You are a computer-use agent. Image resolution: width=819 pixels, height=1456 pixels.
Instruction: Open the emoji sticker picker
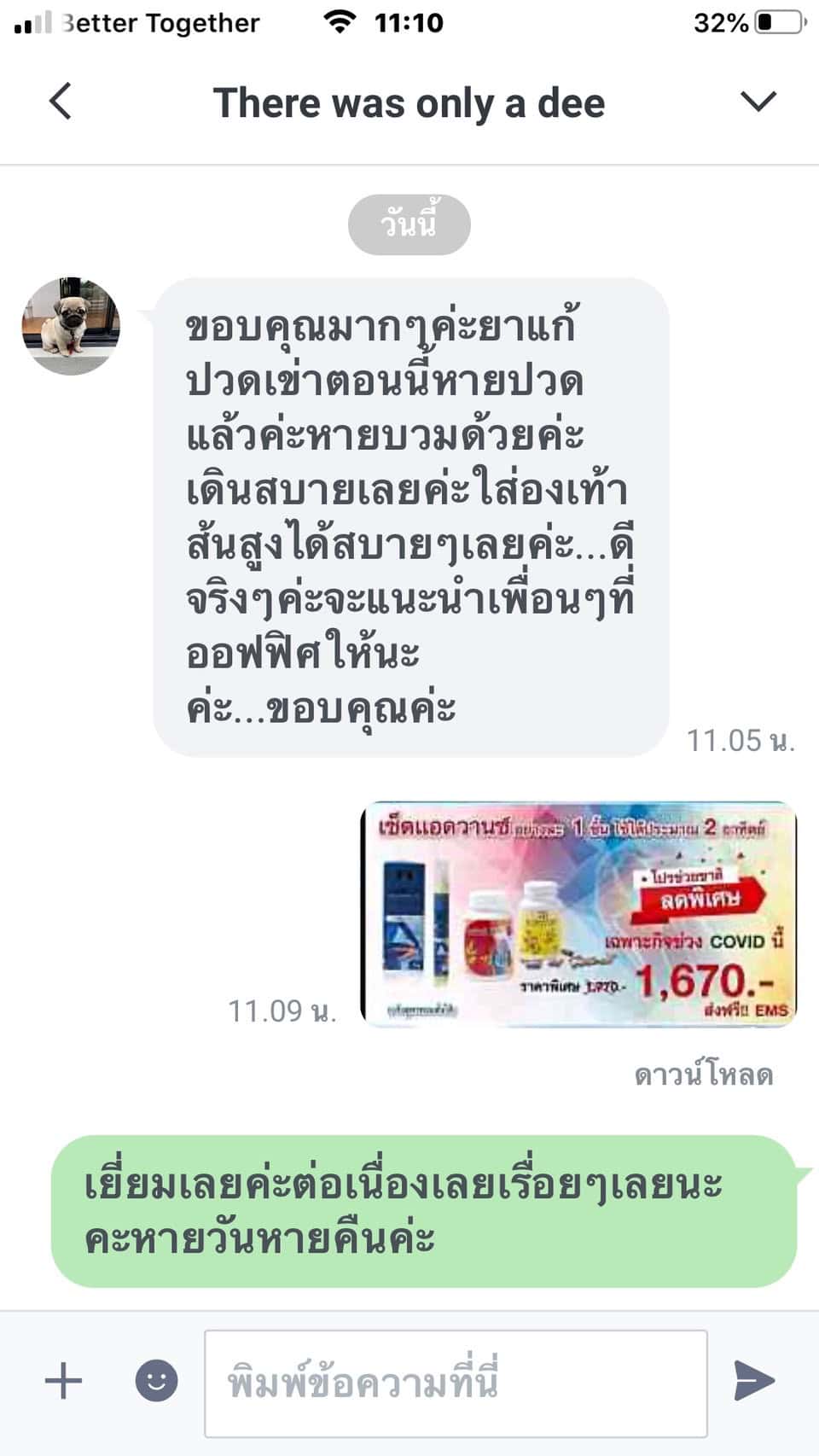coord(156,1380)
